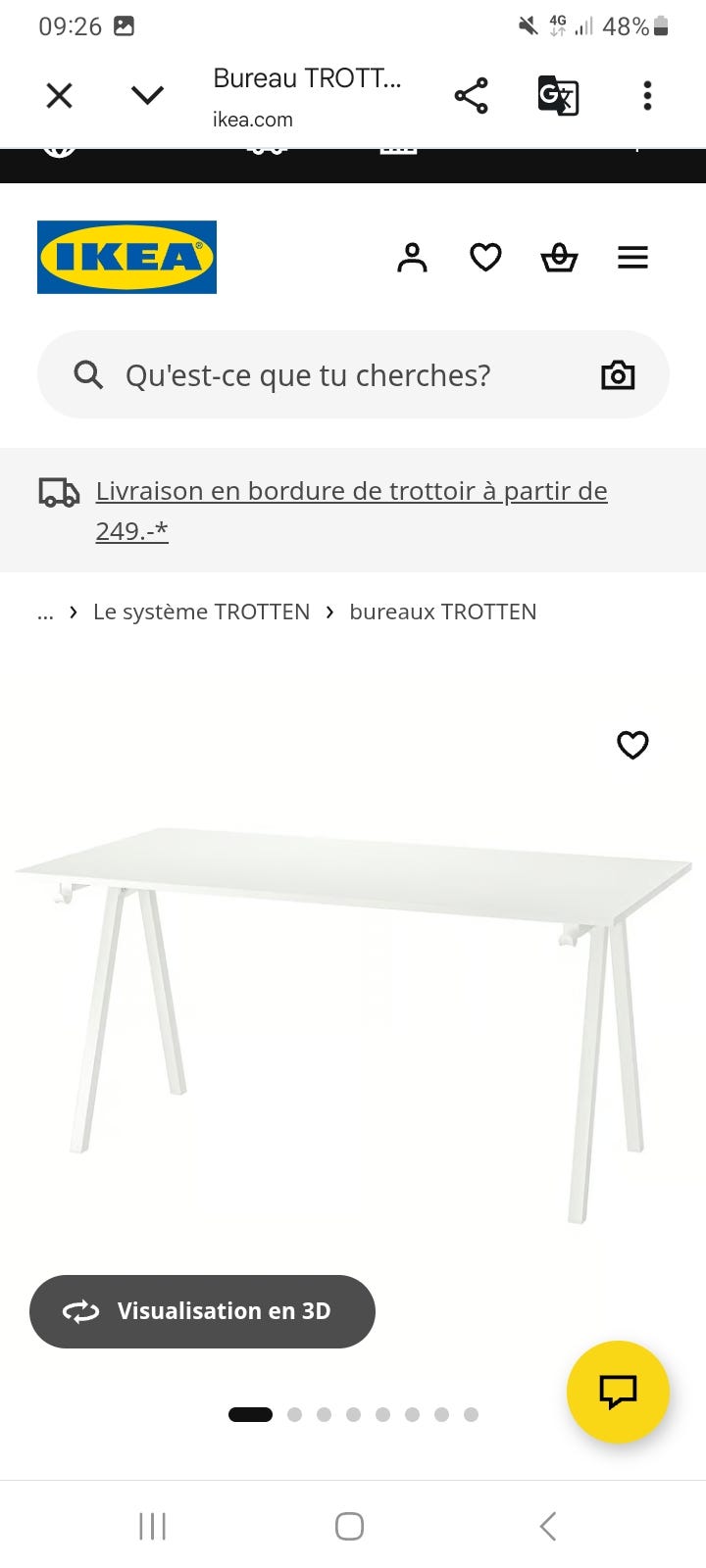
Task: Add the TROTTEN desk to favorites
Action: click(632, 745)
